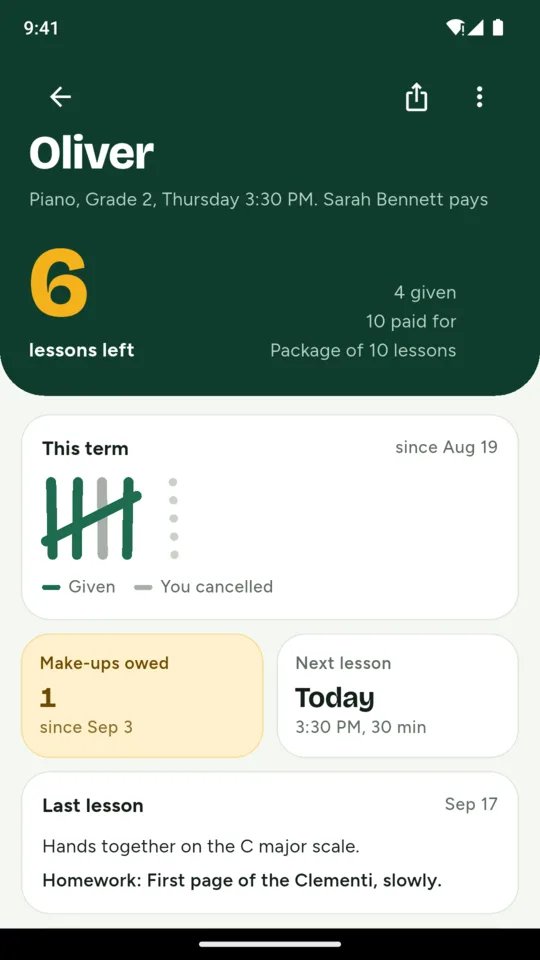This screenshot has height=960, width=540.
Task: View the Make-ups owed card
Action: pos(142,696)
